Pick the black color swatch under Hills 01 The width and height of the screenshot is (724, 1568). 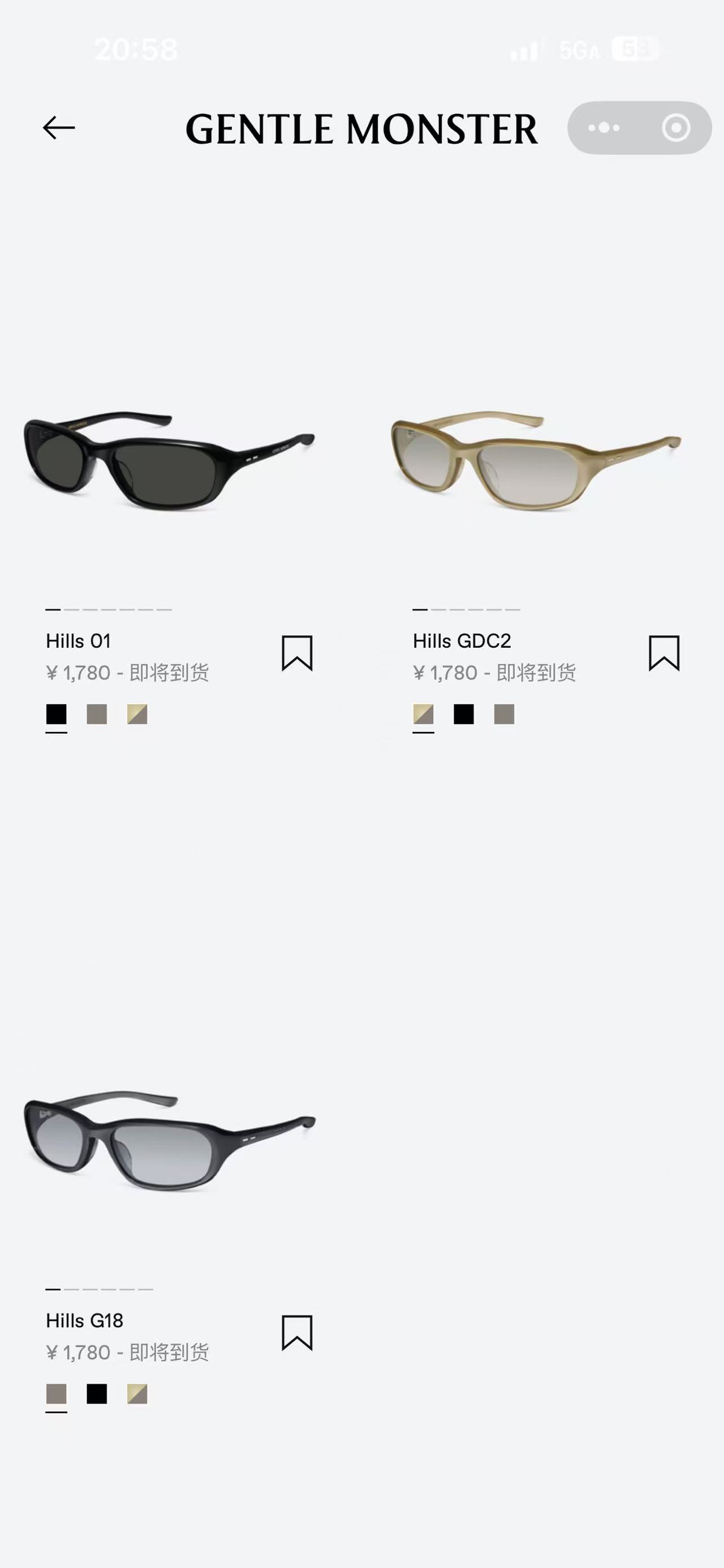(57, 714)
